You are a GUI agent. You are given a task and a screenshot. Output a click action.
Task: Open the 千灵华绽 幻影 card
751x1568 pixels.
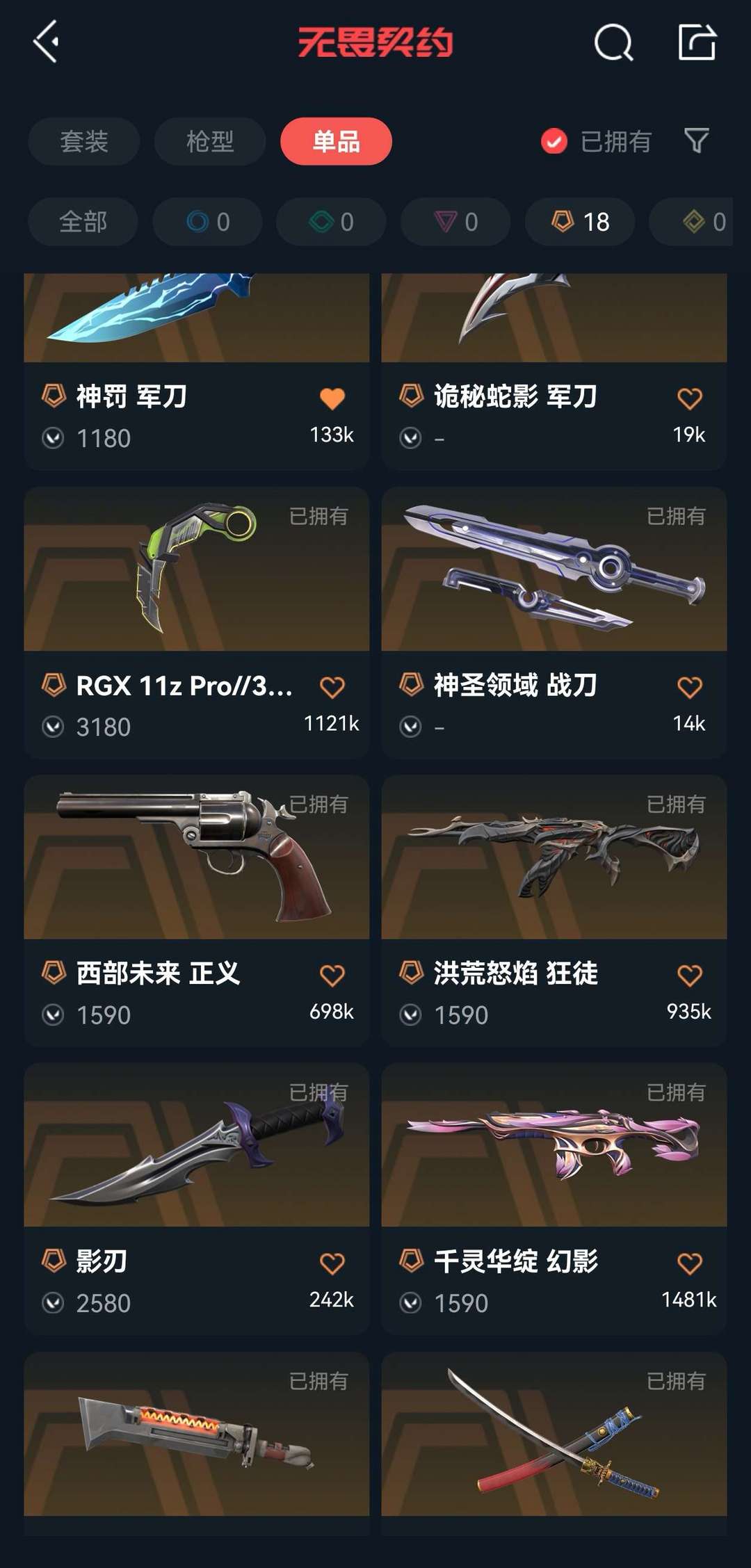(x=554, y=1198)
